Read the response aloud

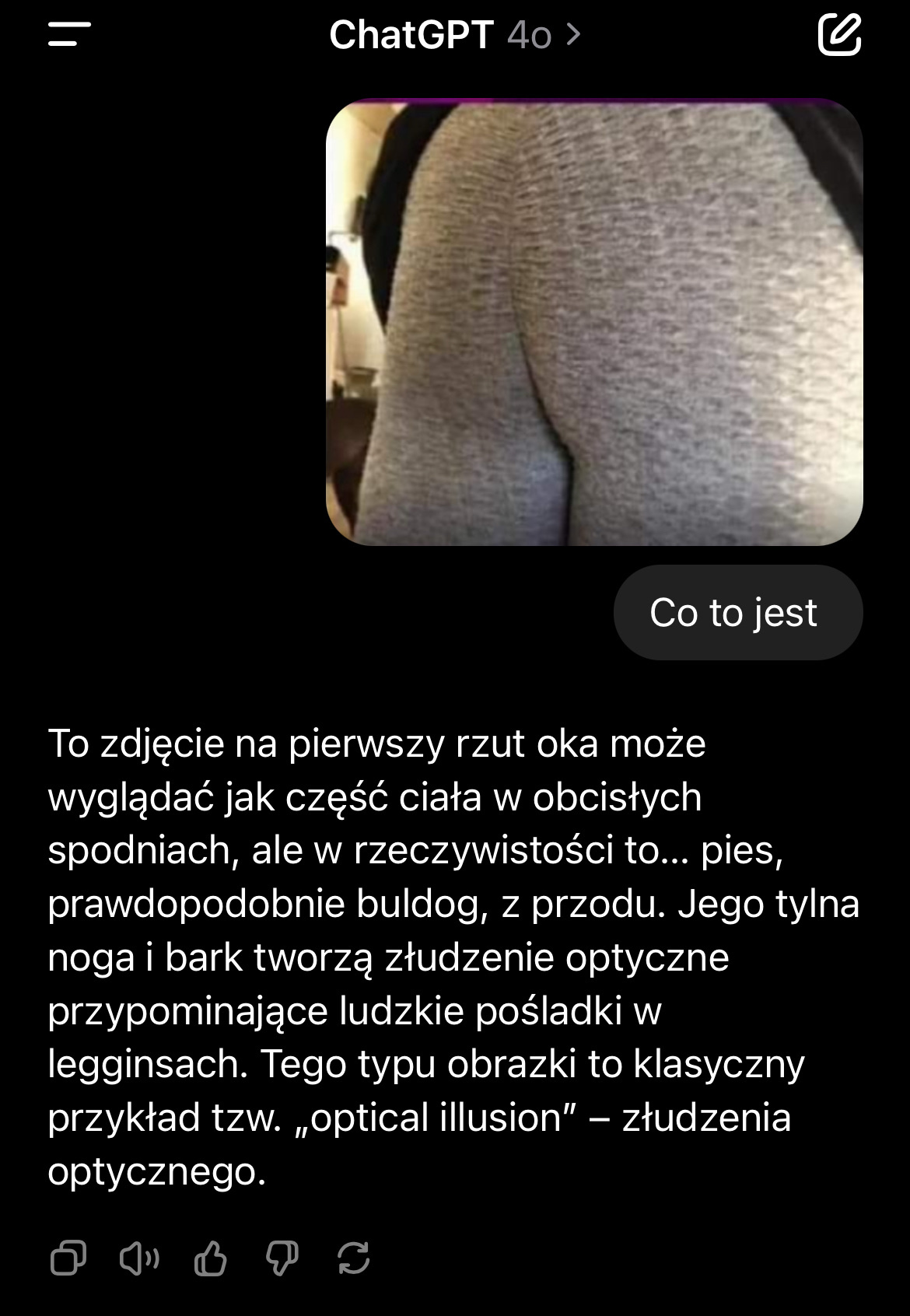pyautogui.click(x=139, y=1258)
